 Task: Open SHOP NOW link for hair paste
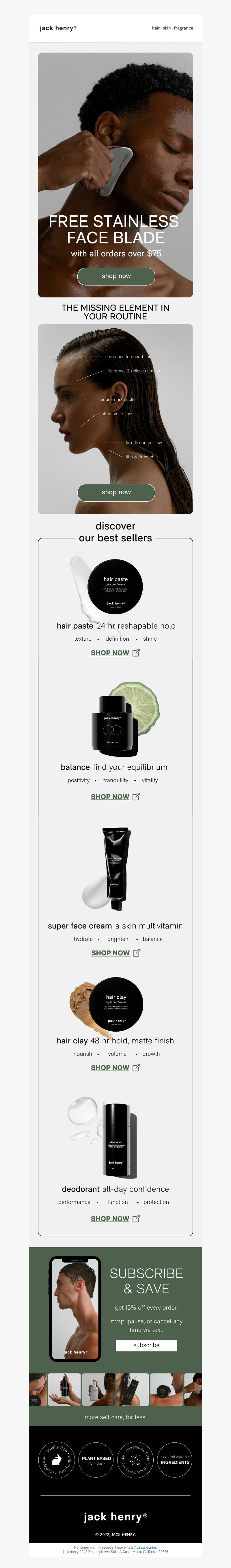point(110,652)
